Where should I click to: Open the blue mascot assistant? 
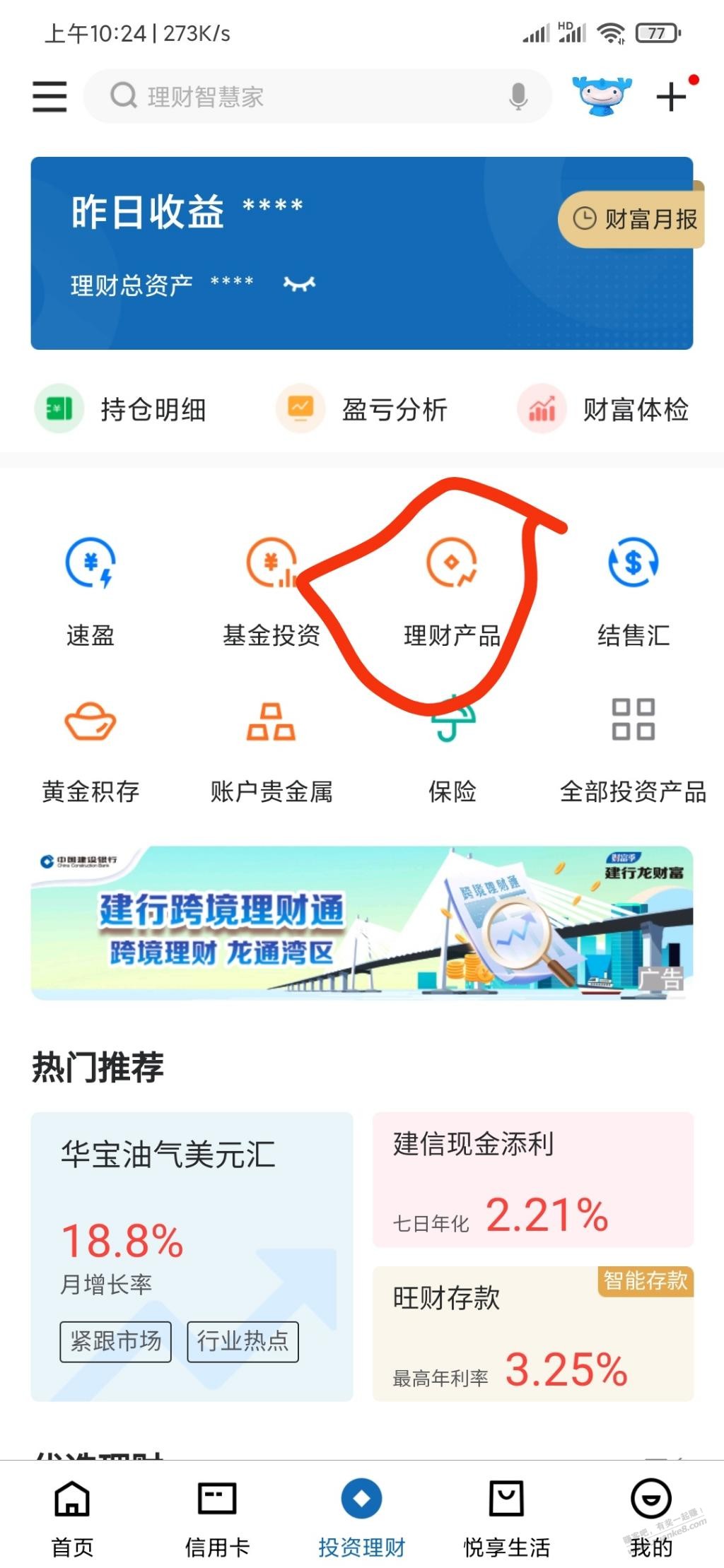pyautogui.click(x=601, y=95)
